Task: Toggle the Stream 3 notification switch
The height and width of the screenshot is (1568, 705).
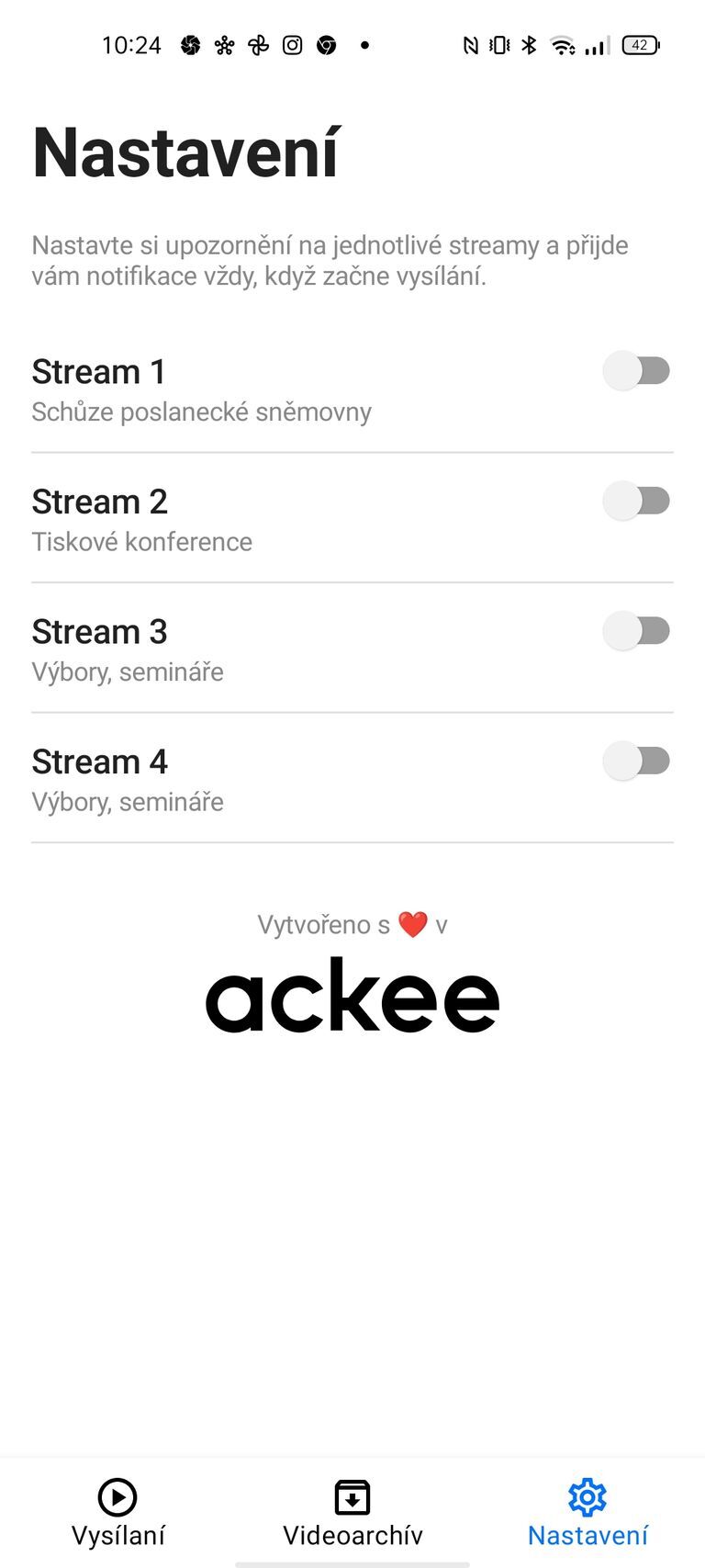Action: (x=636, y=631)
